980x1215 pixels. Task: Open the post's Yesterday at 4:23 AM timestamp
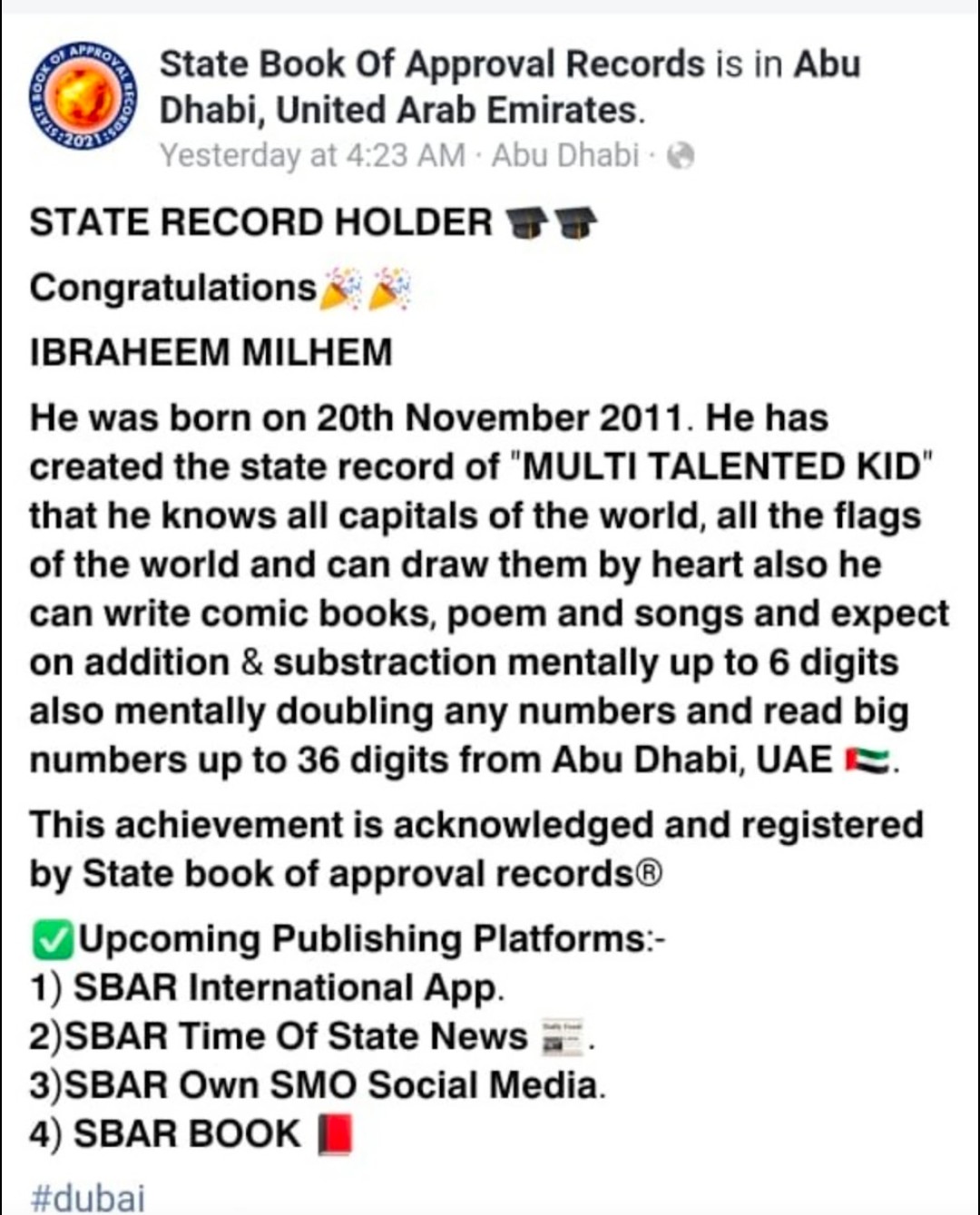click(x=312, y=156)
